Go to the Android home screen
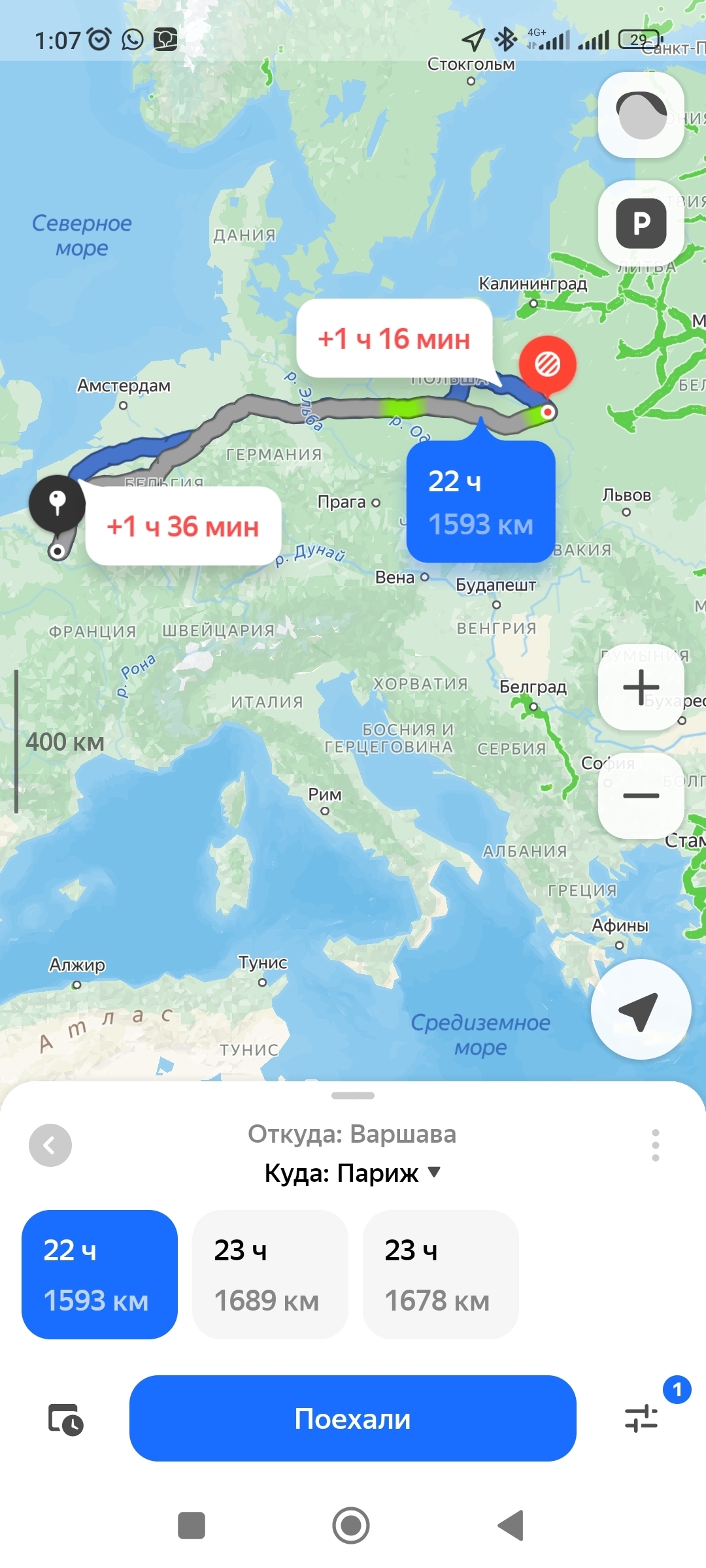 point(351,1526)
